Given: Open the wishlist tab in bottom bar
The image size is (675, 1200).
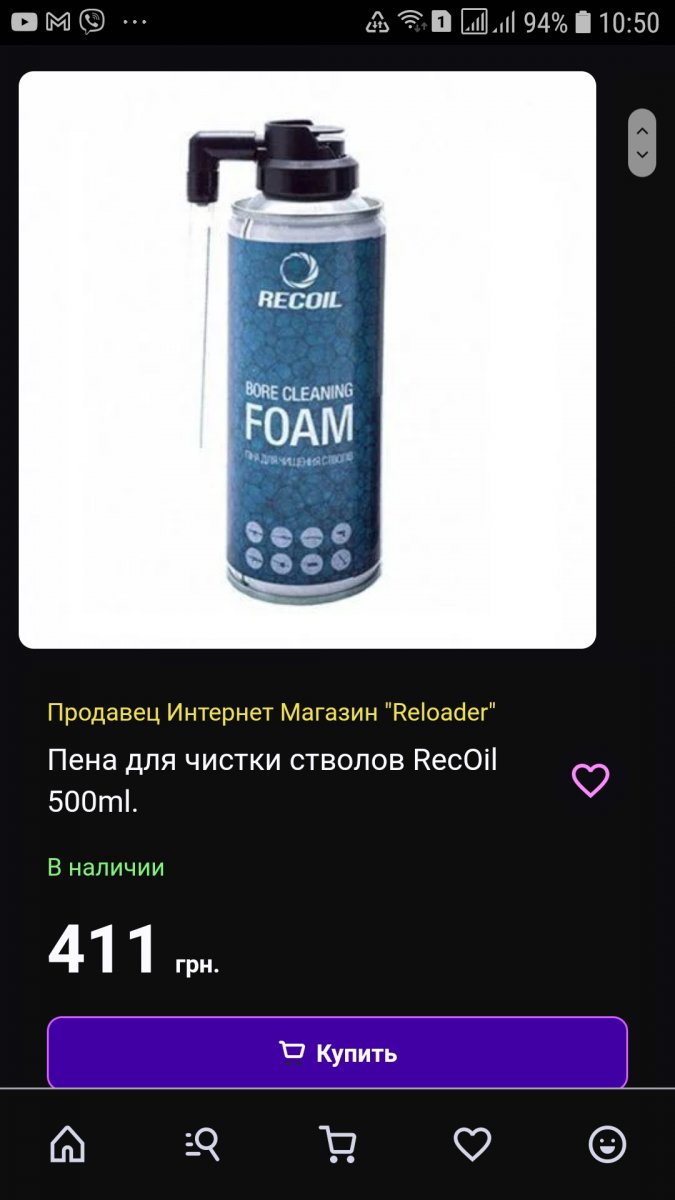Looking at the screenshot, I should [x=472, y=1144].
